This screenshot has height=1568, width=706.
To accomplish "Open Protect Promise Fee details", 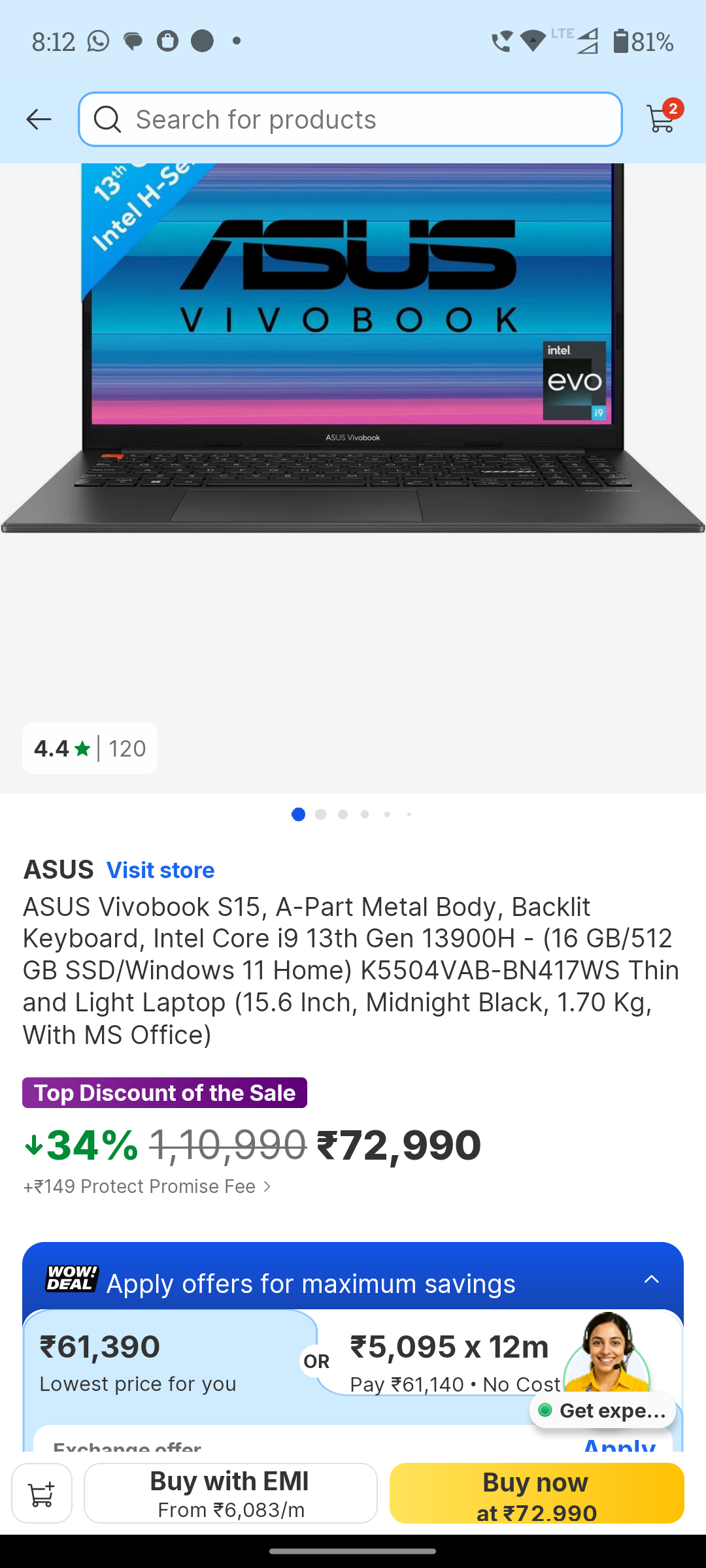I will pos(147,1186).
